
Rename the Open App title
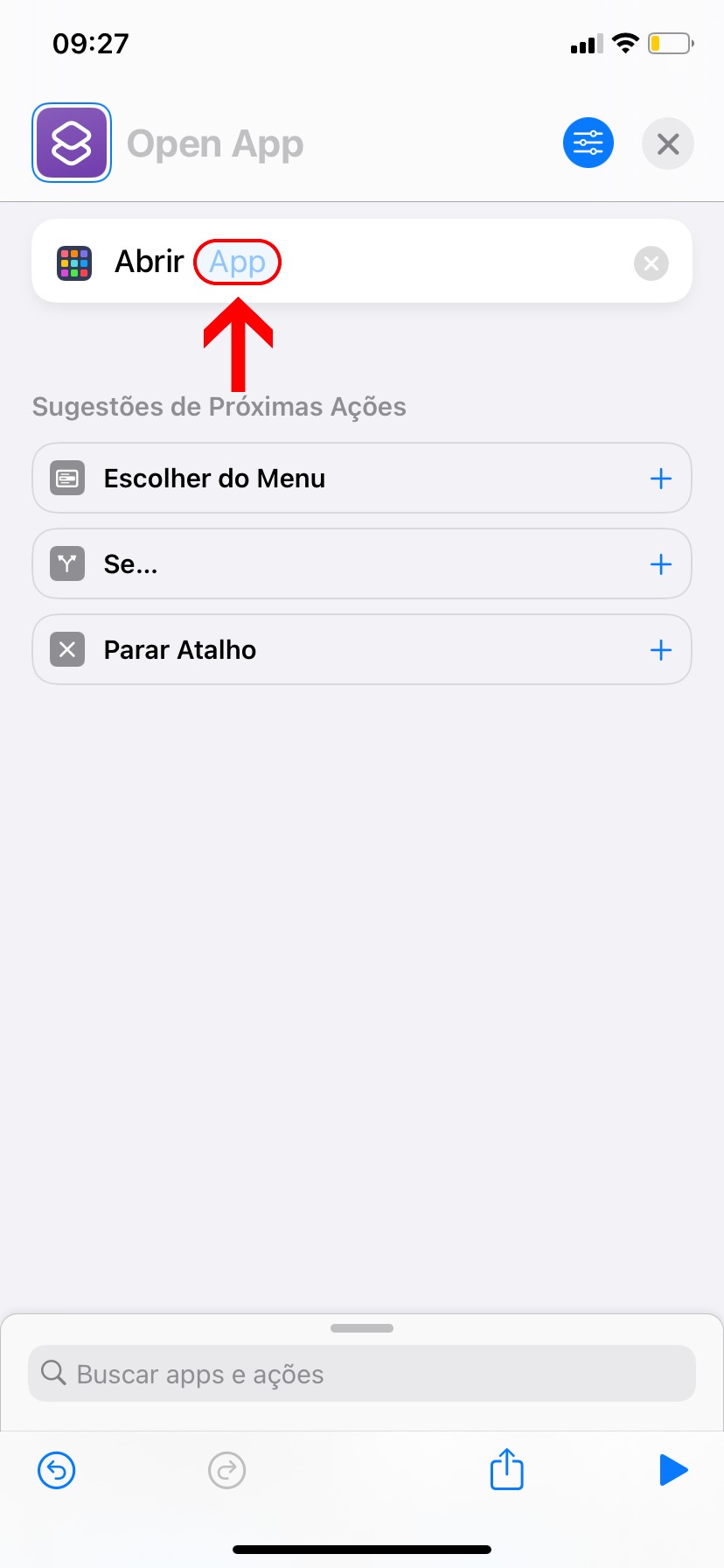click(x=215, y=143)
